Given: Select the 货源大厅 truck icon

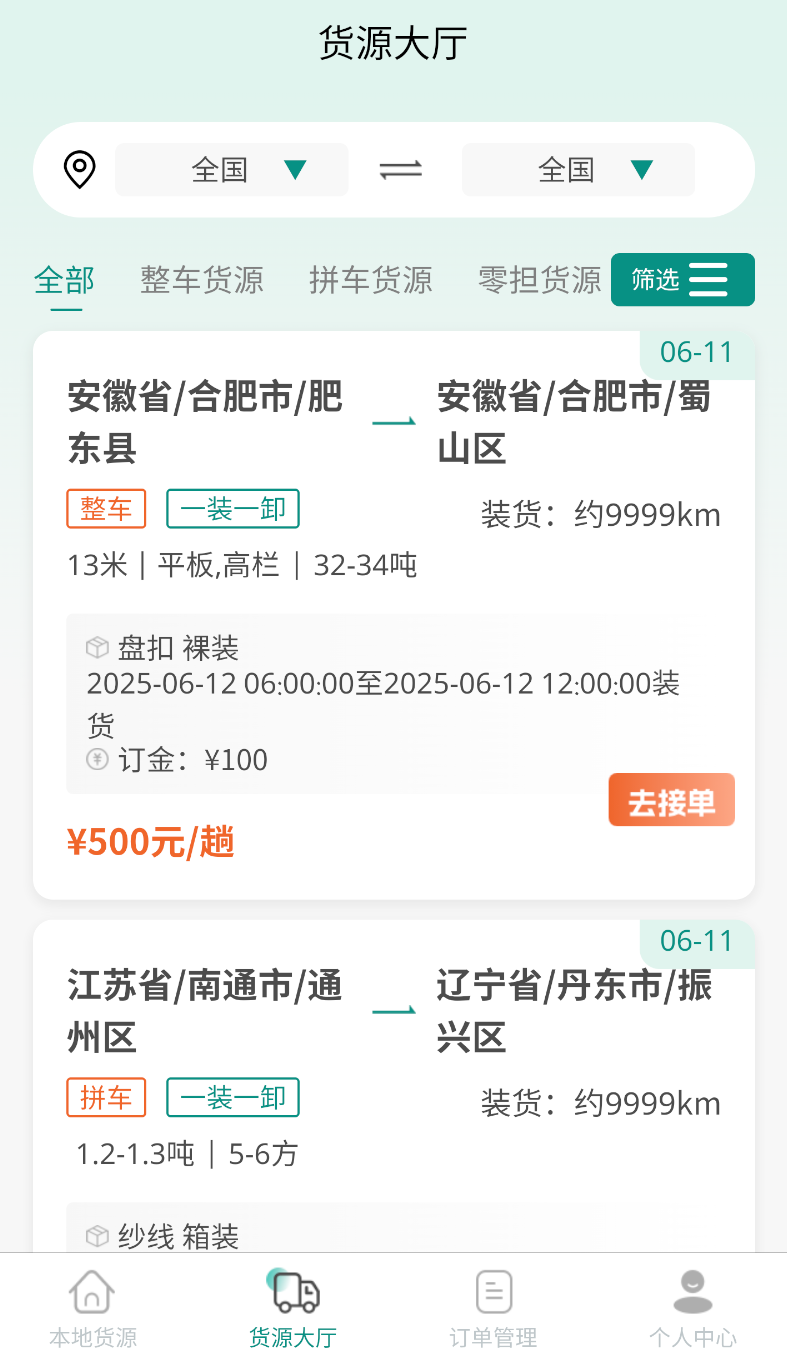Looking at the screenshot, I should tap(291, 1291).
